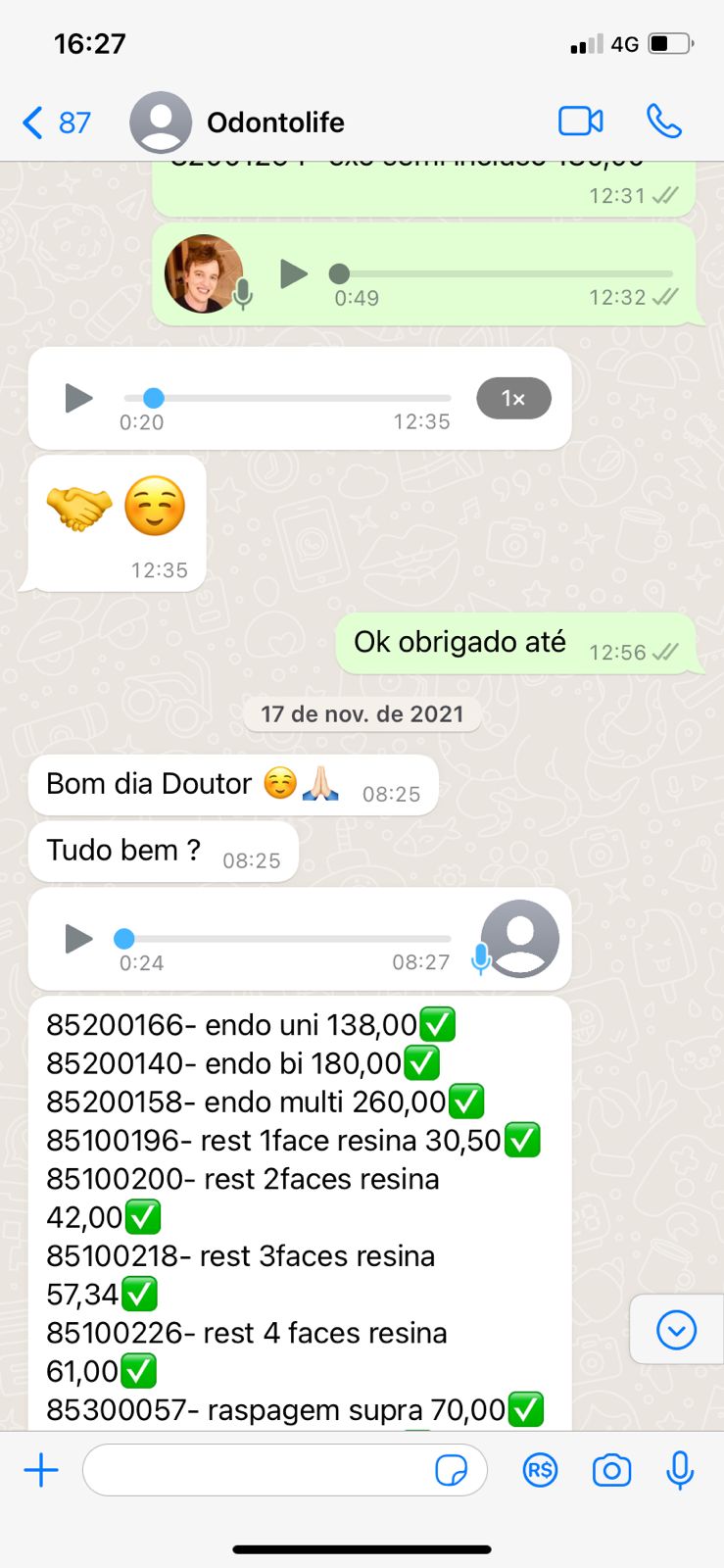
Task: Play the 0:24 voice message
Action: pyautogui.click(x=78, y=939)
